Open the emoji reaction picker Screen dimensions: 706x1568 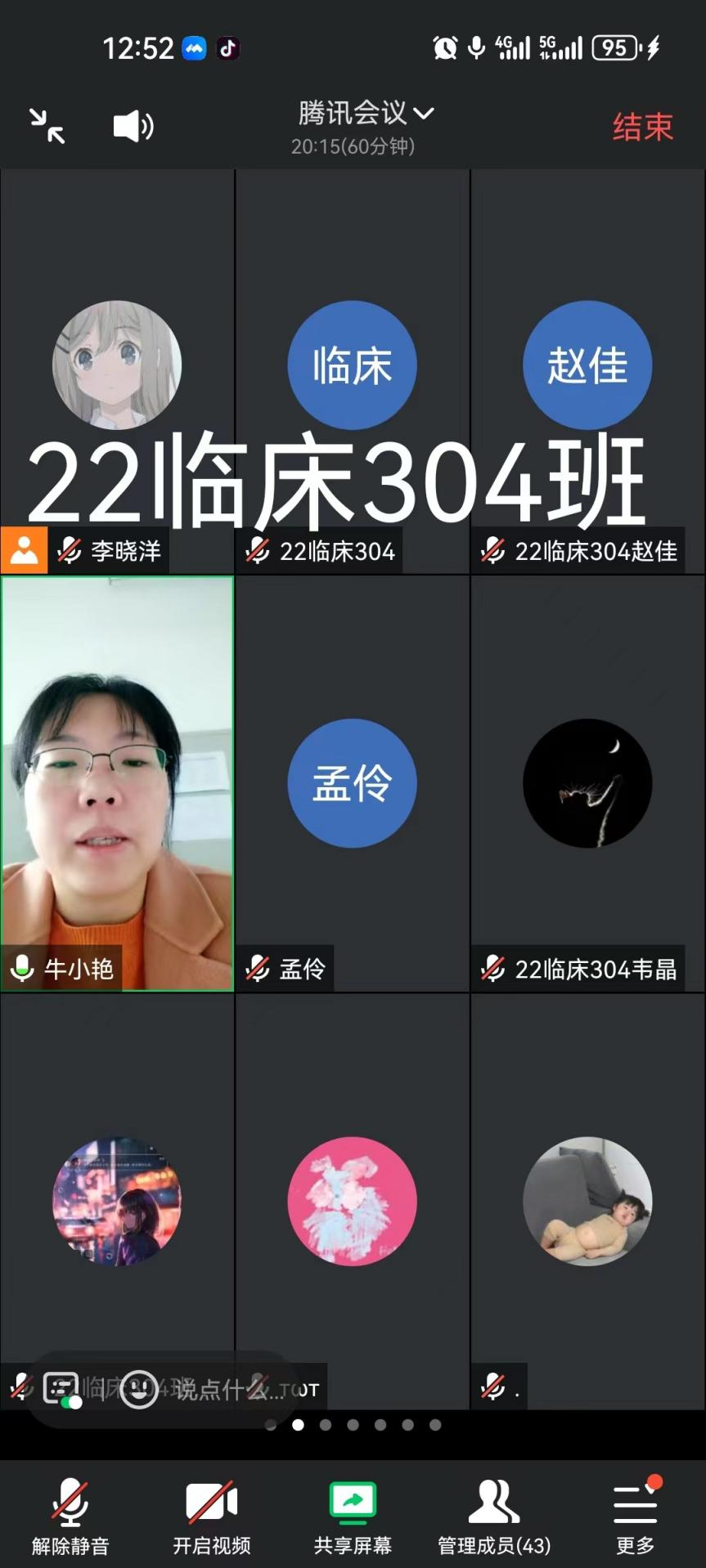139,1388
